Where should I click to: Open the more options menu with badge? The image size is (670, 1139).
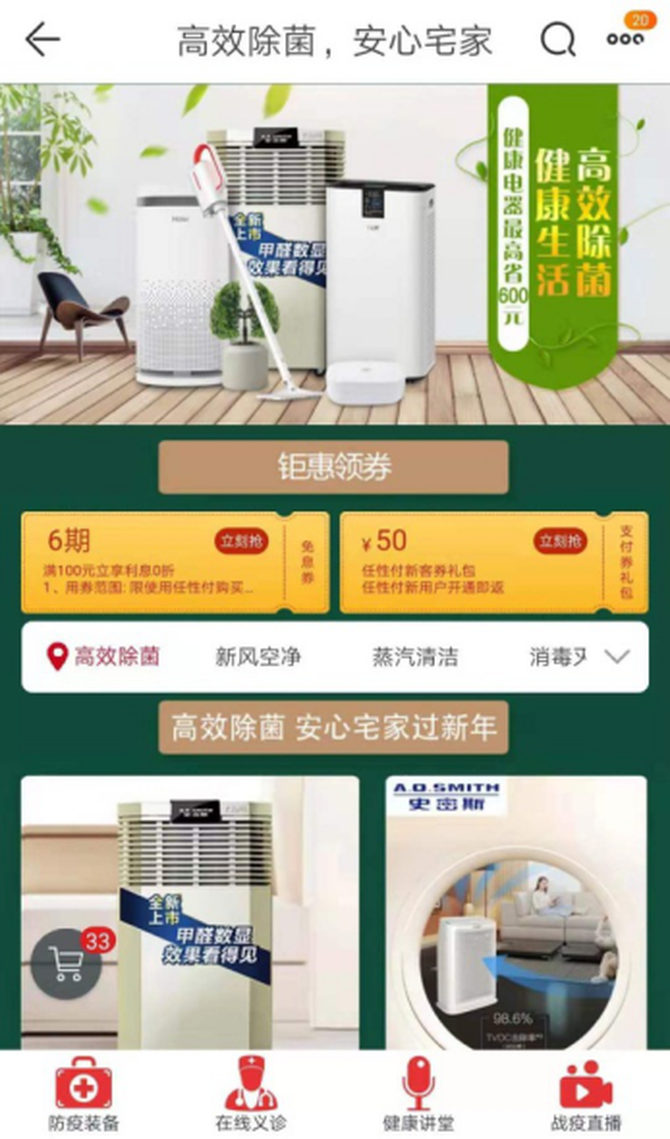tap(625, 38)
